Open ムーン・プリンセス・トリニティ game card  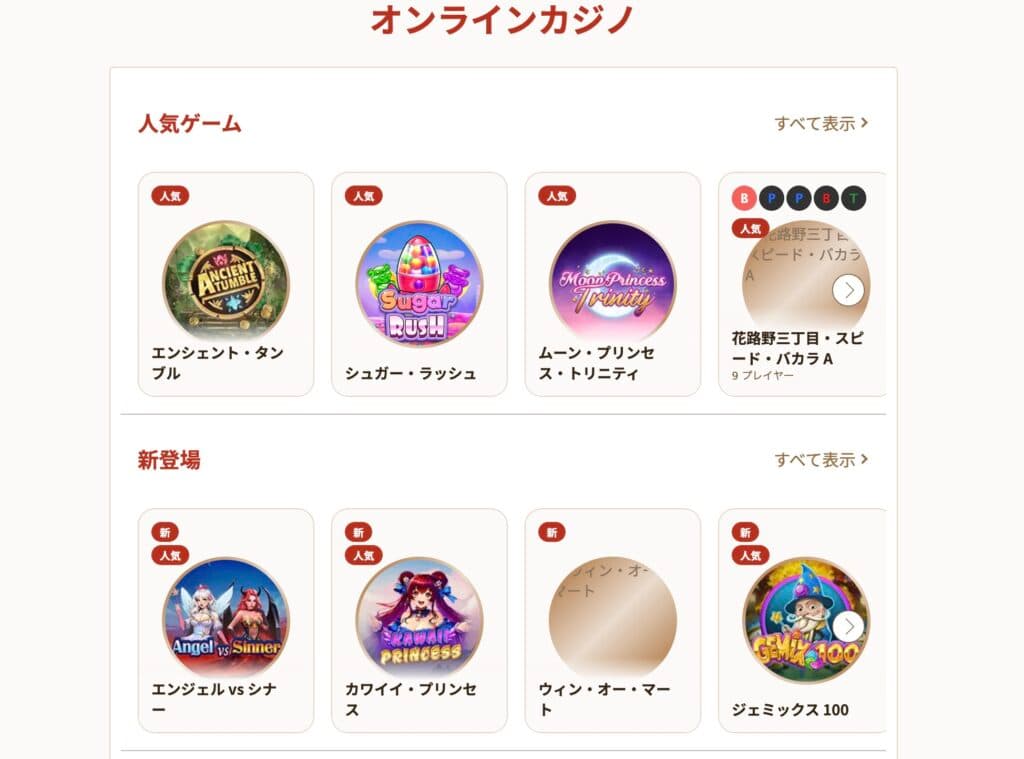click(x=612, y=284)
